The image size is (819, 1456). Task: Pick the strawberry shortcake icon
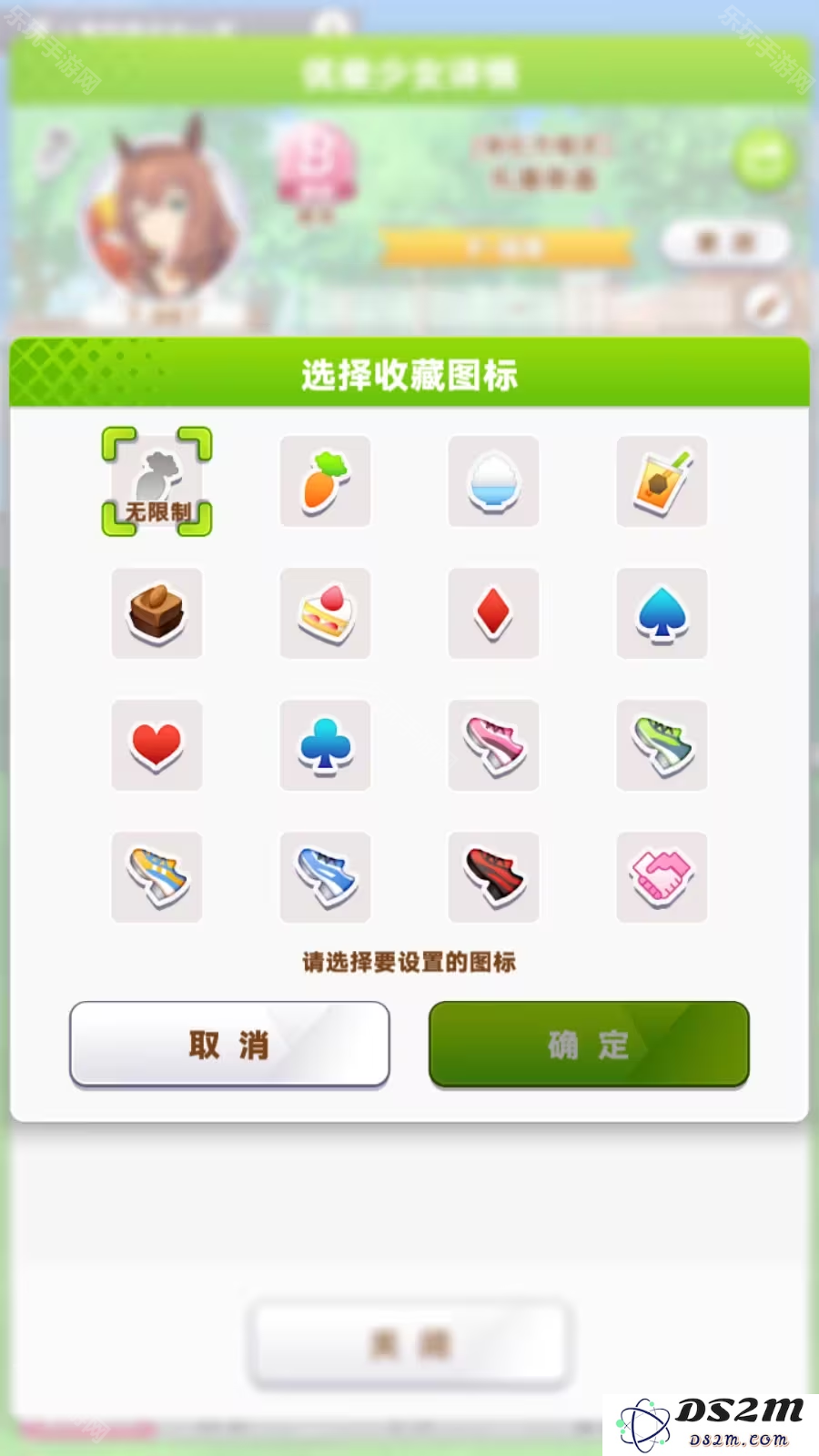325,613
